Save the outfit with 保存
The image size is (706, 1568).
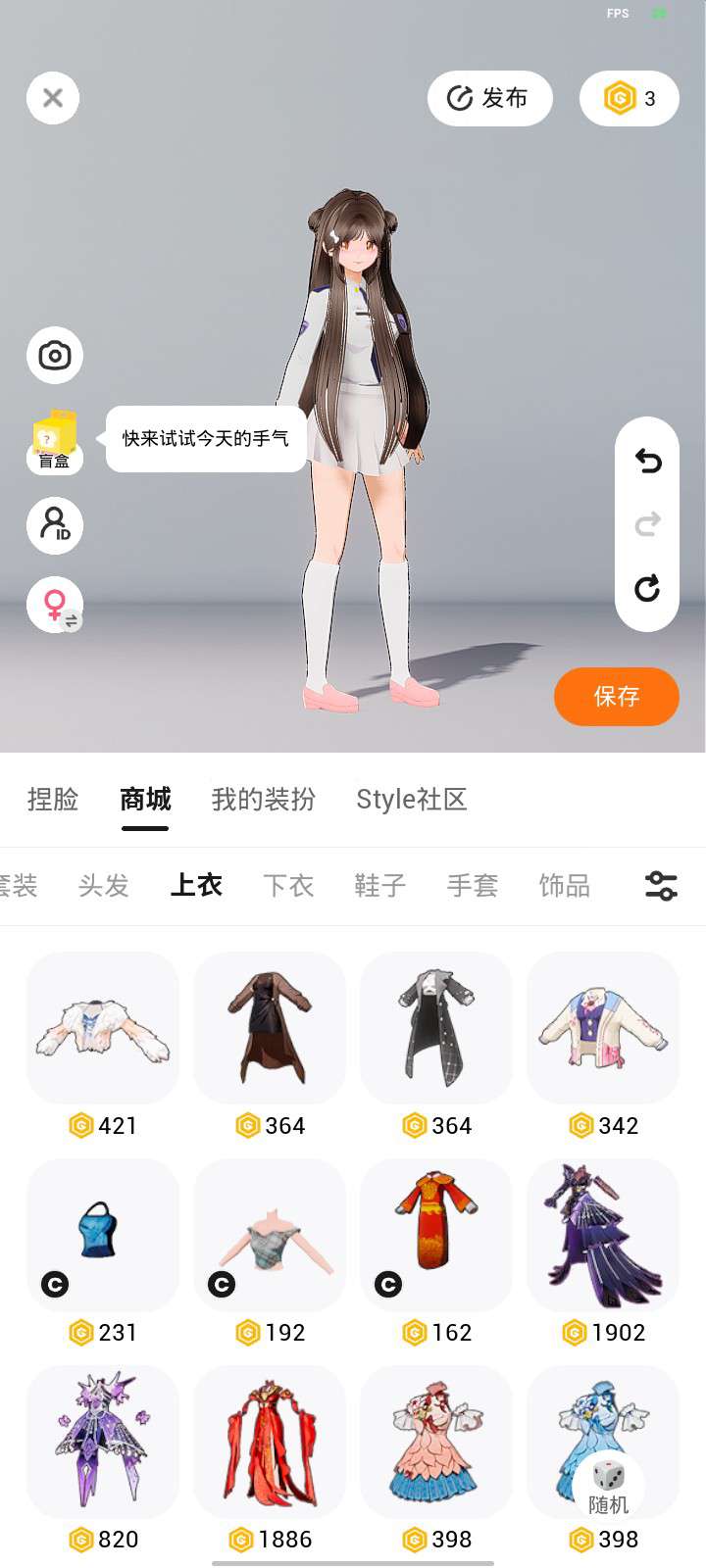pyautogui.click(x=617, y=697)
